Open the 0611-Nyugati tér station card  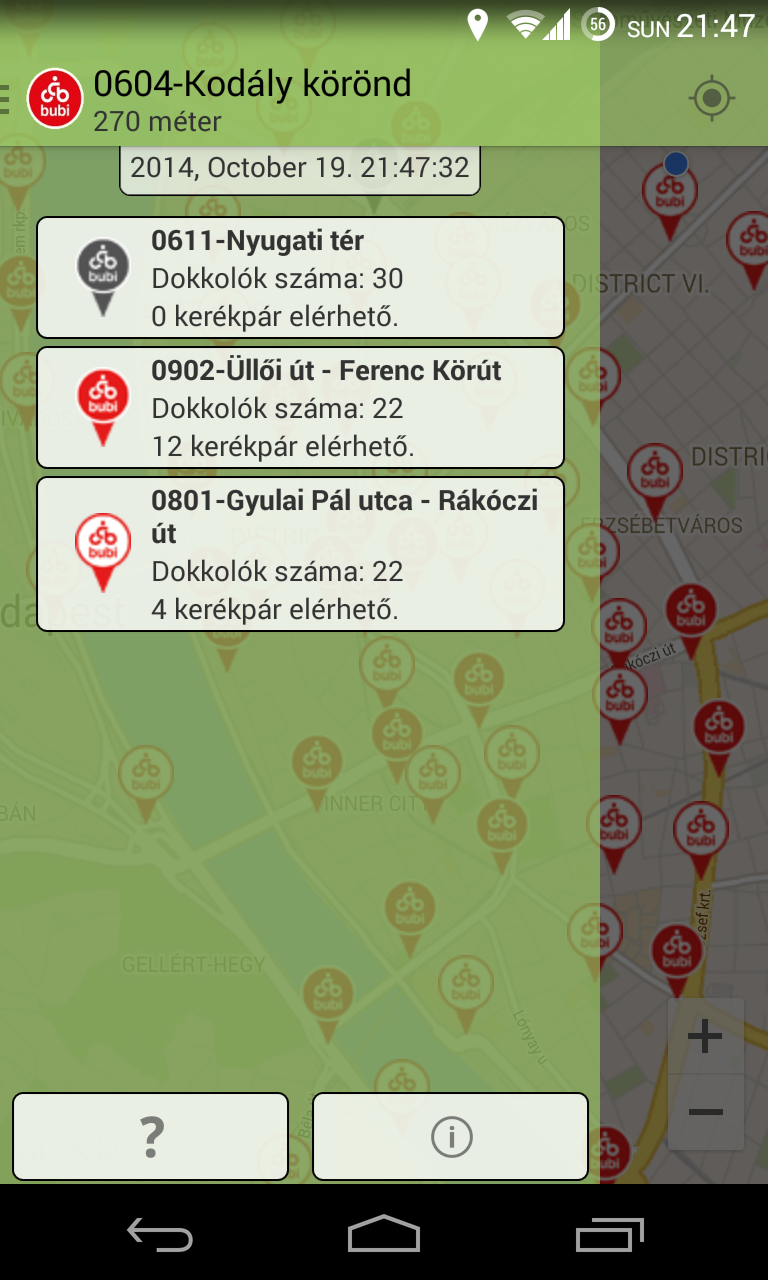click(x=300, y=278)
